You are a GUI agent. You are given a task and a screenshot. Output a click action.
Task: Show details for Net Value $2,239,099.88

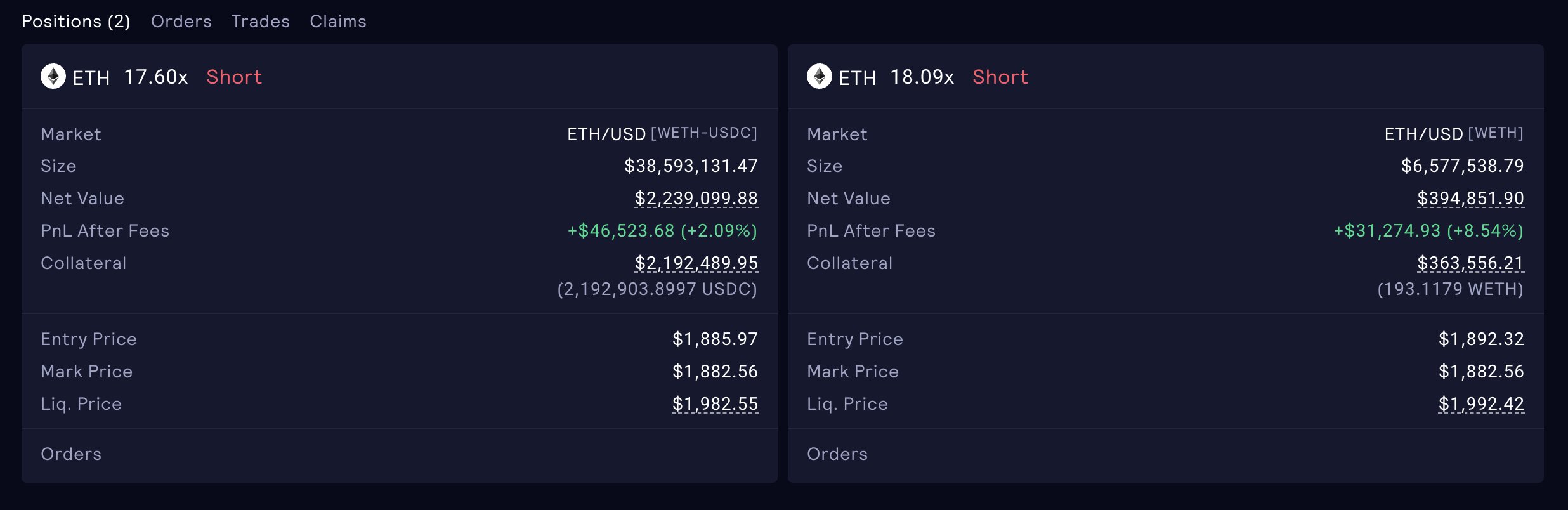pyautogui.click(x=696, y=199)
